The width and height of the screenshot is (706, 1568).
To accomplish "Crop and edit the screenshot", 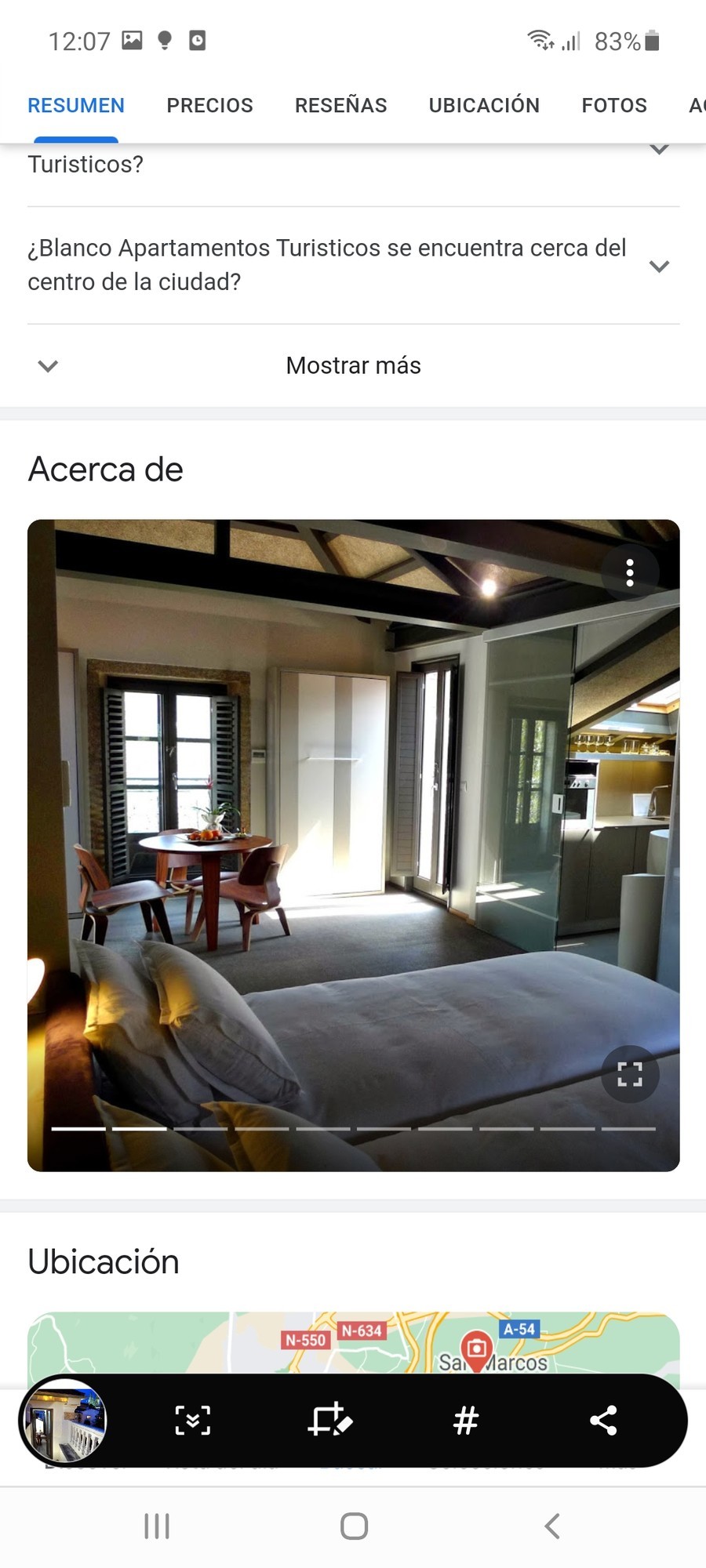I will (x=329, y=1421).
